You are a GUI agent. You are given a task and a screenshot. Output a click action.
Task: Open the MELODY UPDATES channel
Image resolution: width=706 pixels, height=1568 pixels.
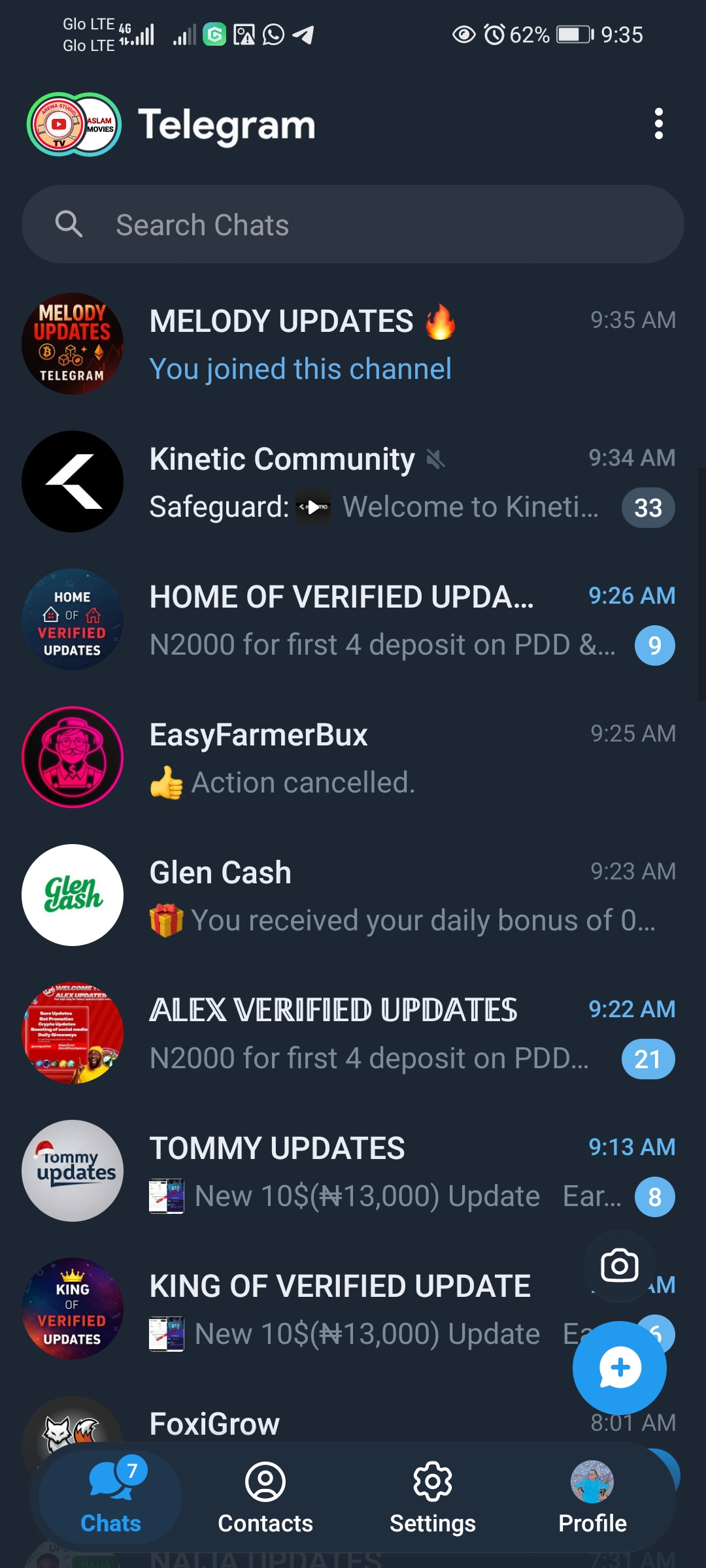353,344
